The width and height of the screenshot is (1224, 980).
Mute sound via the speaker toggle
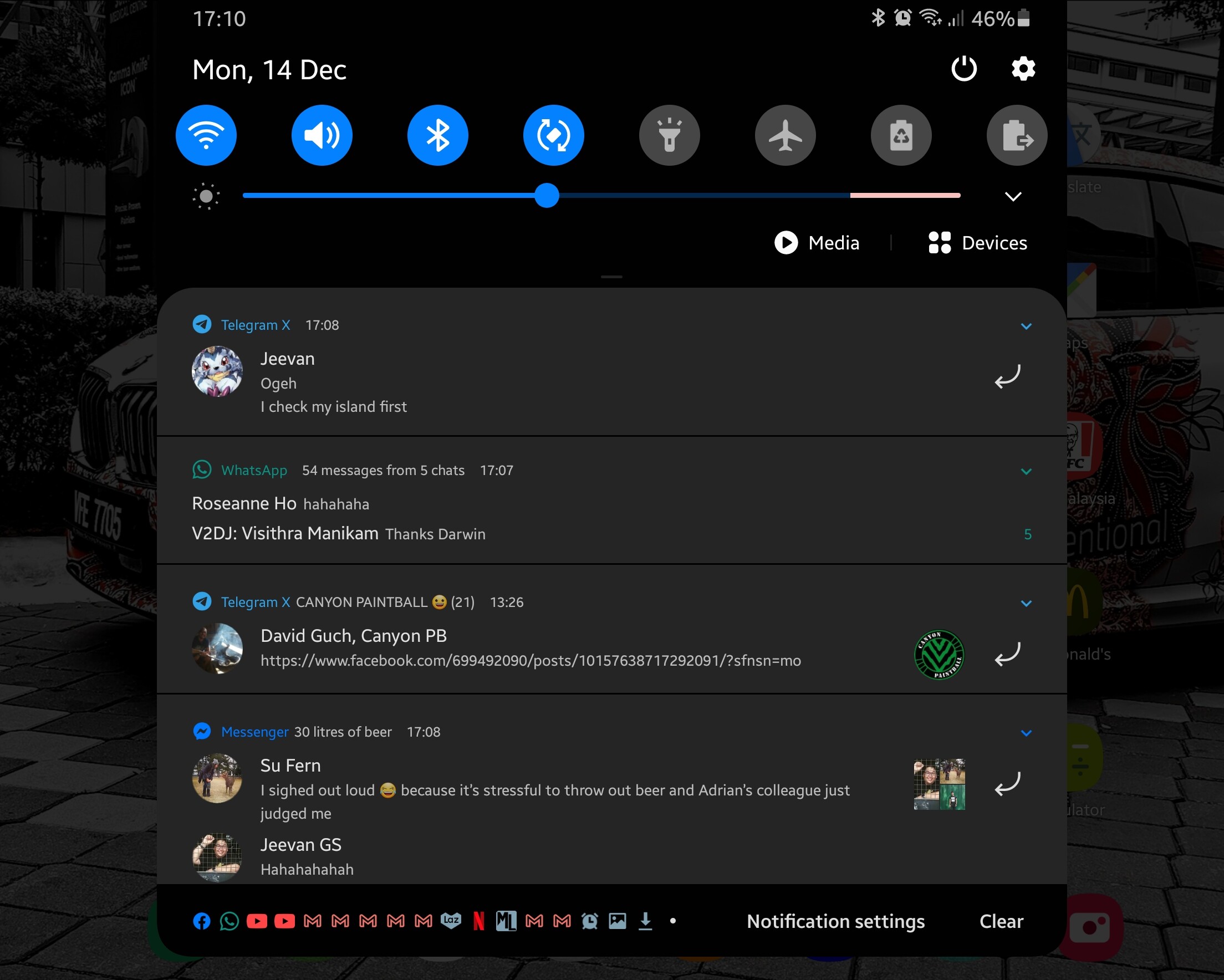[322, 135]
